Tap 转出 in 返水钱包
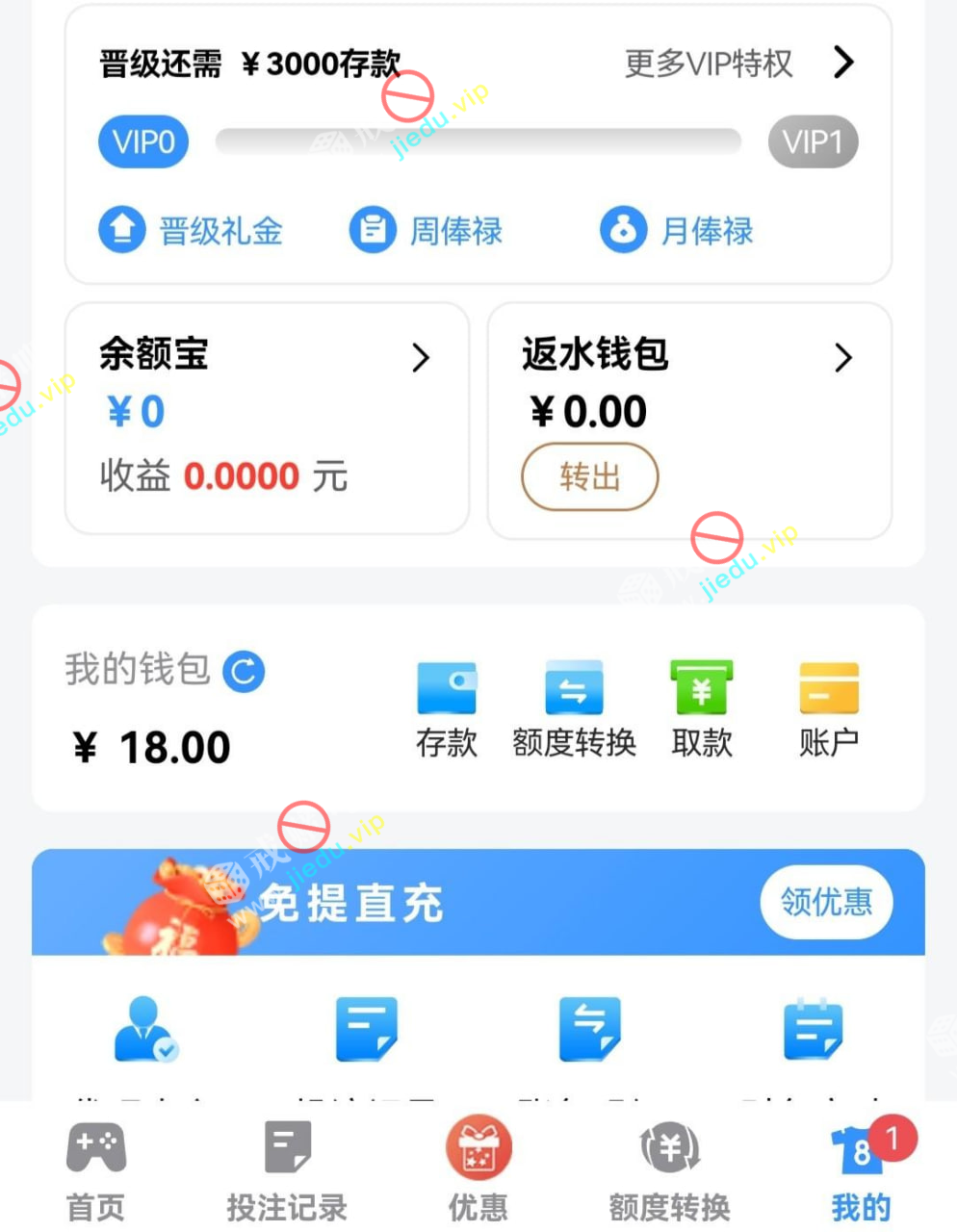Screen dimensions: 957x1232 click(589, 476)
